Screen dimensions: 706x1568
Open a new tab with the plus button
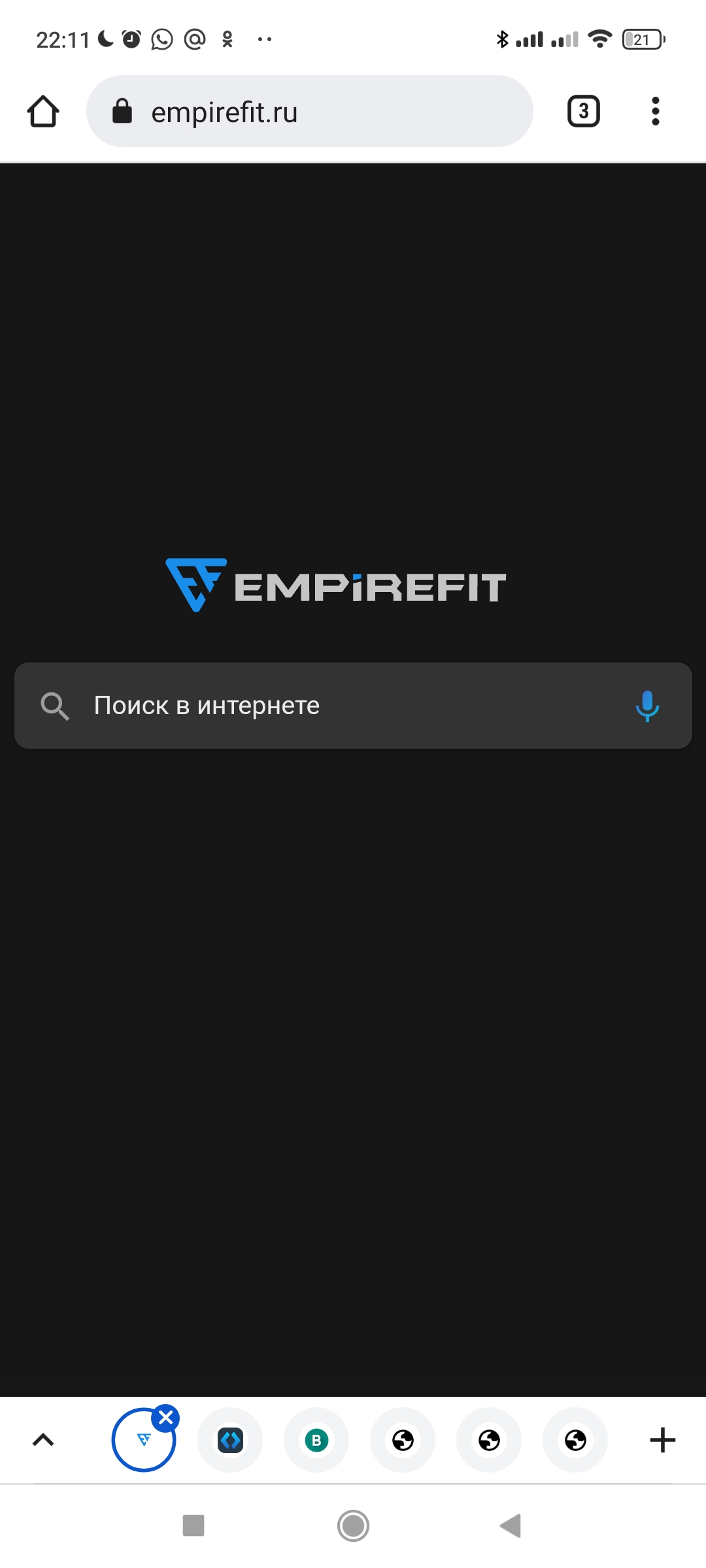click(x=662, y=1440)
